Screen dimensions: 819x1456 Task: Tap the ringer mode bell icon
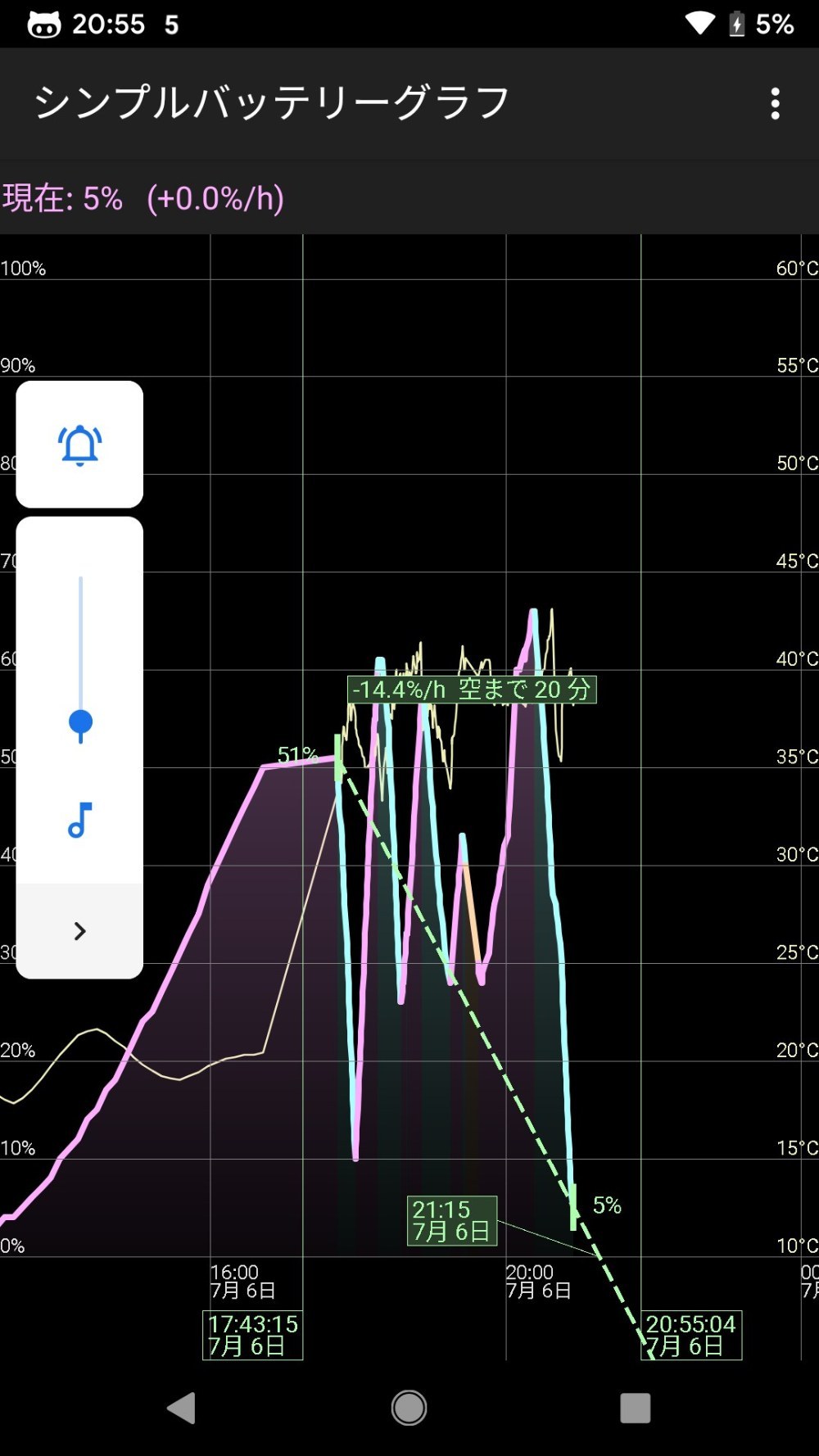[x=79, y=445]
